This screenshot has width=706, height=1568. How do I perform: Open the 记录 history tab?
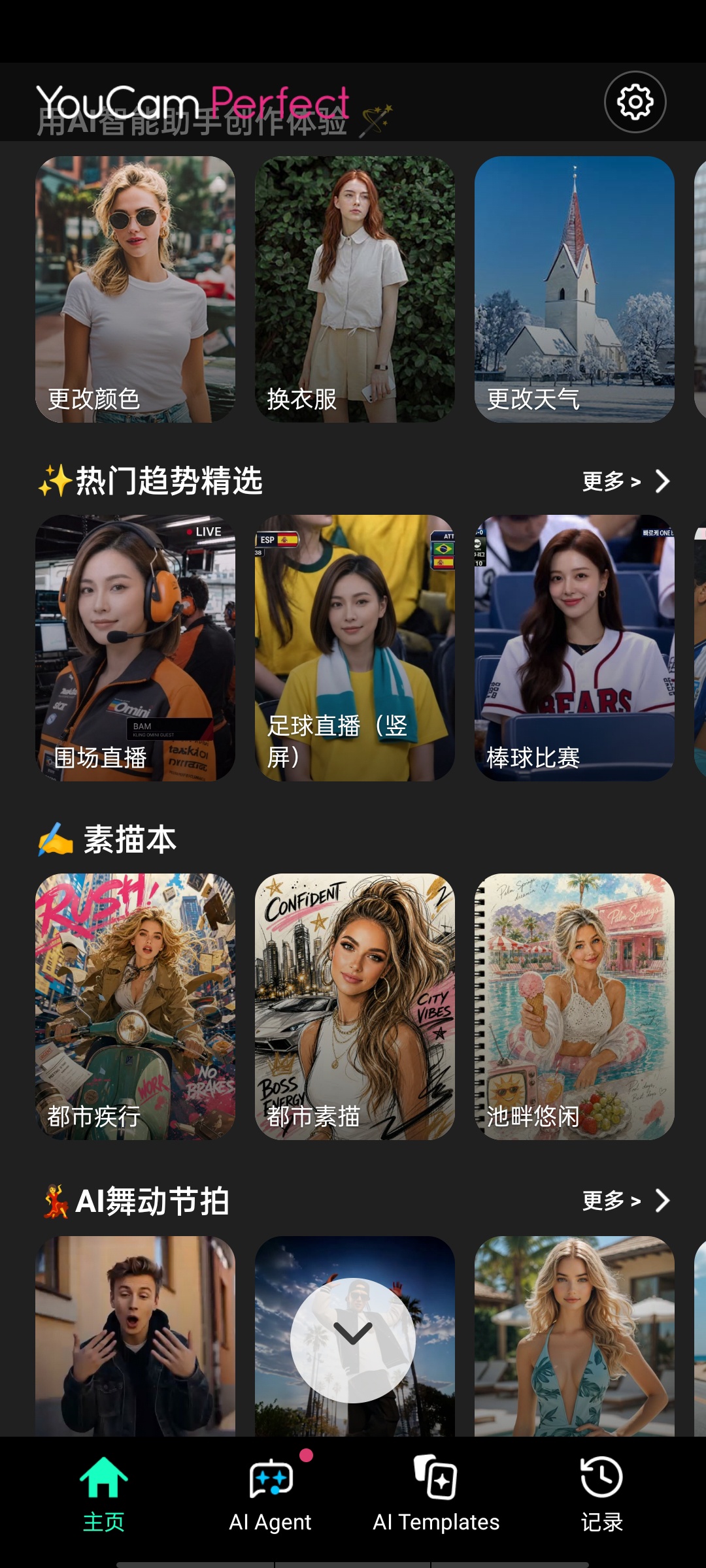pyautogui.click(x=601, y=1494)
